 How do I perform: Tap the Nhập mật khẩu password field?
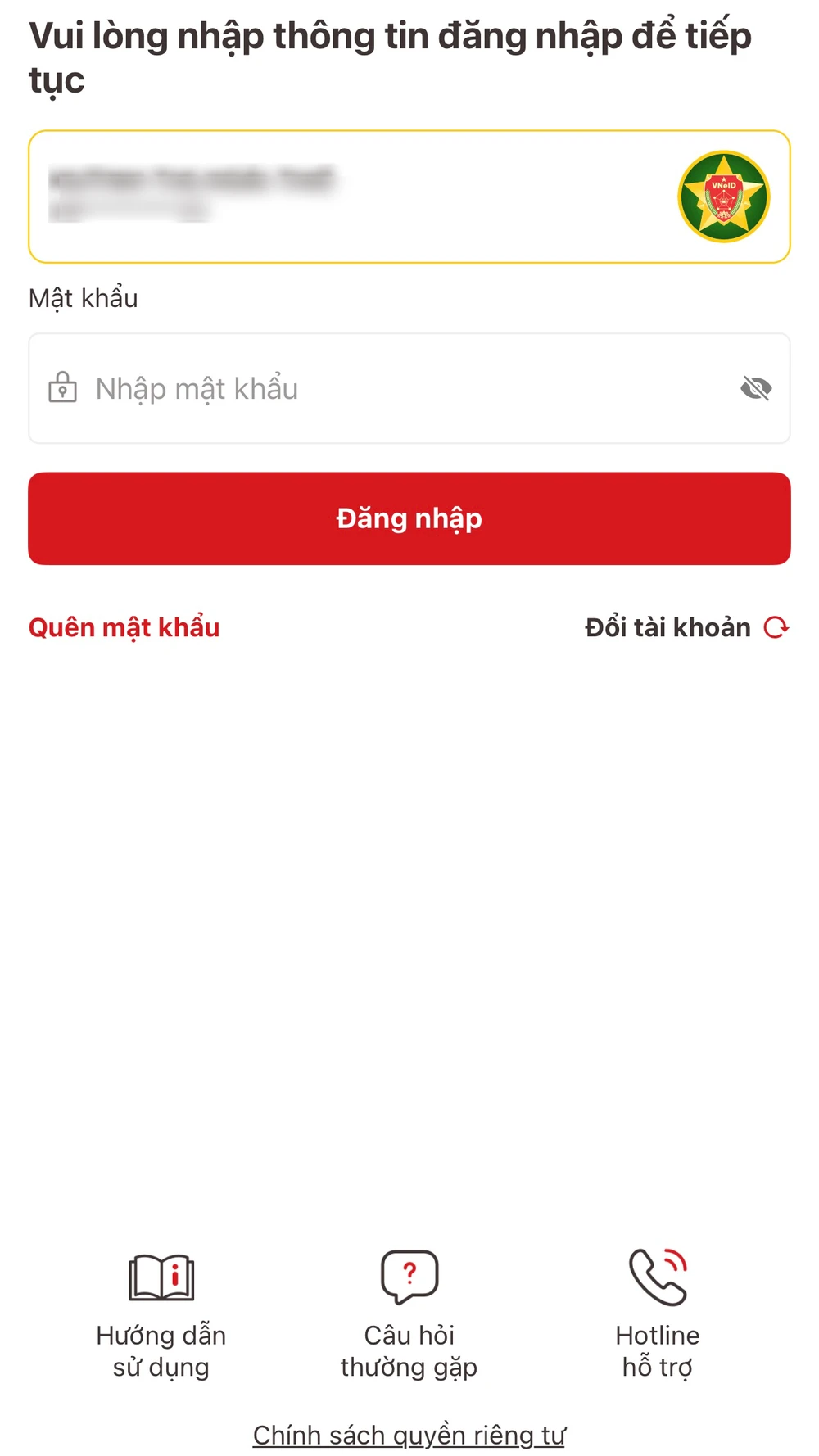click(393, 388)
